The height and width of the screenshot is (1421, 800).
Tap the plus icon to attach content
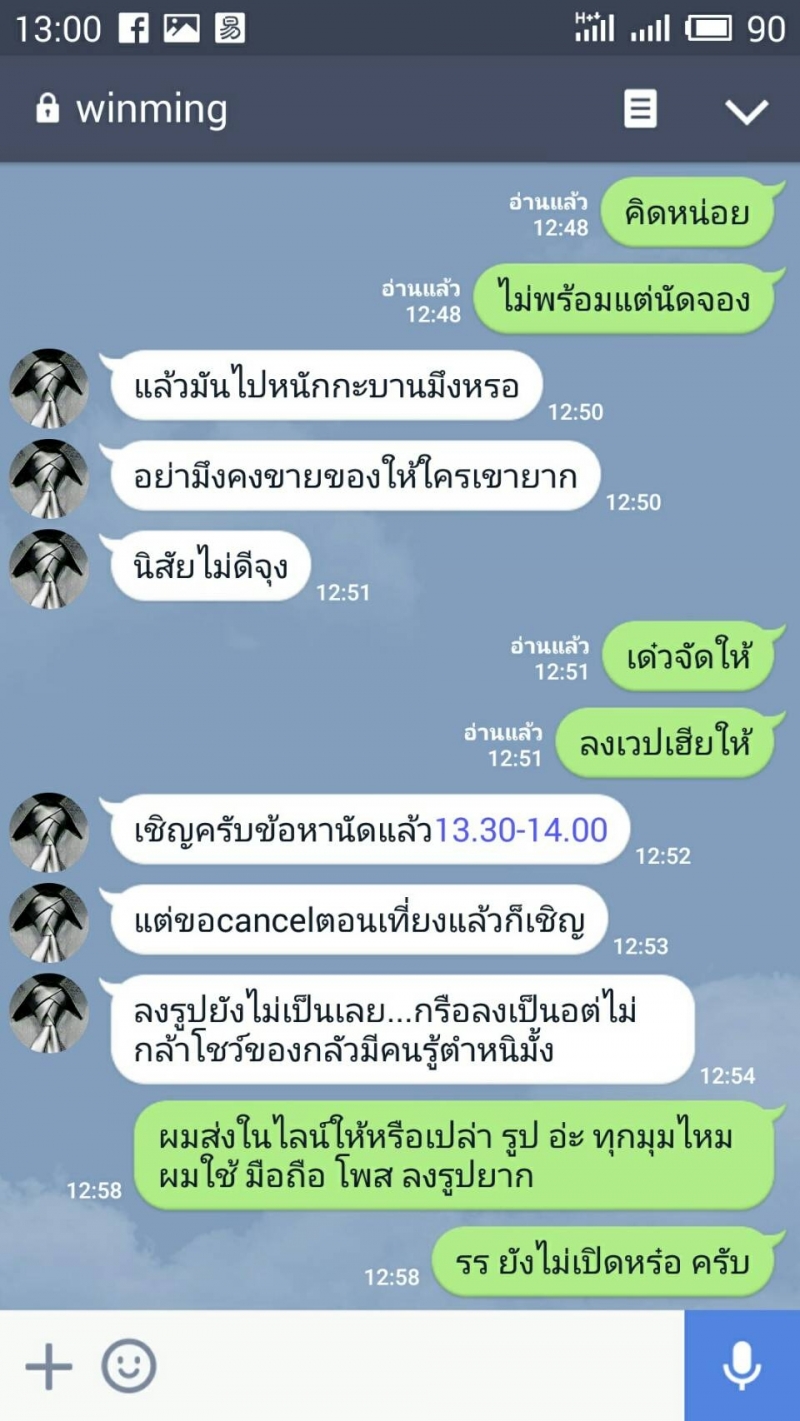tap(48, 1366)
